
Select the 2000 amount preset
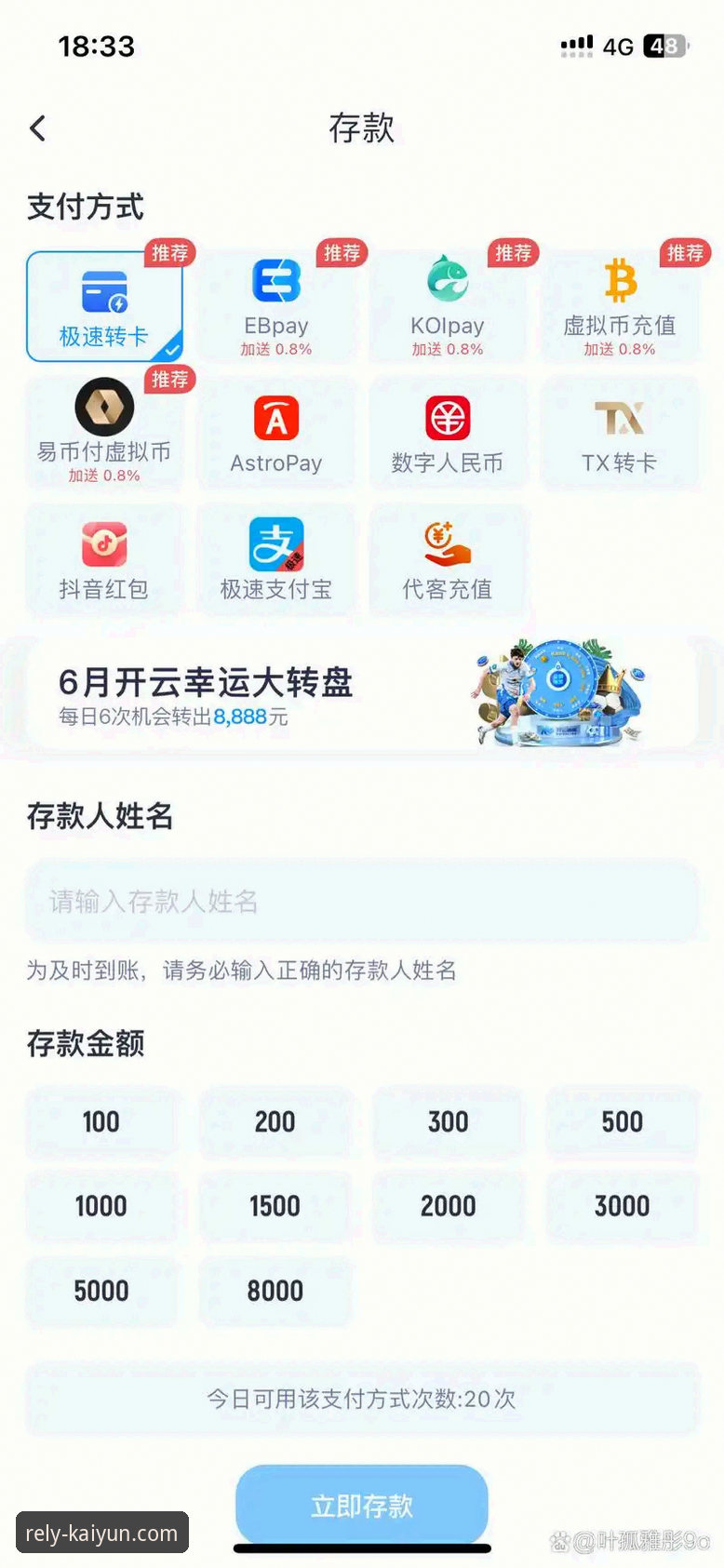point(449,1207)
